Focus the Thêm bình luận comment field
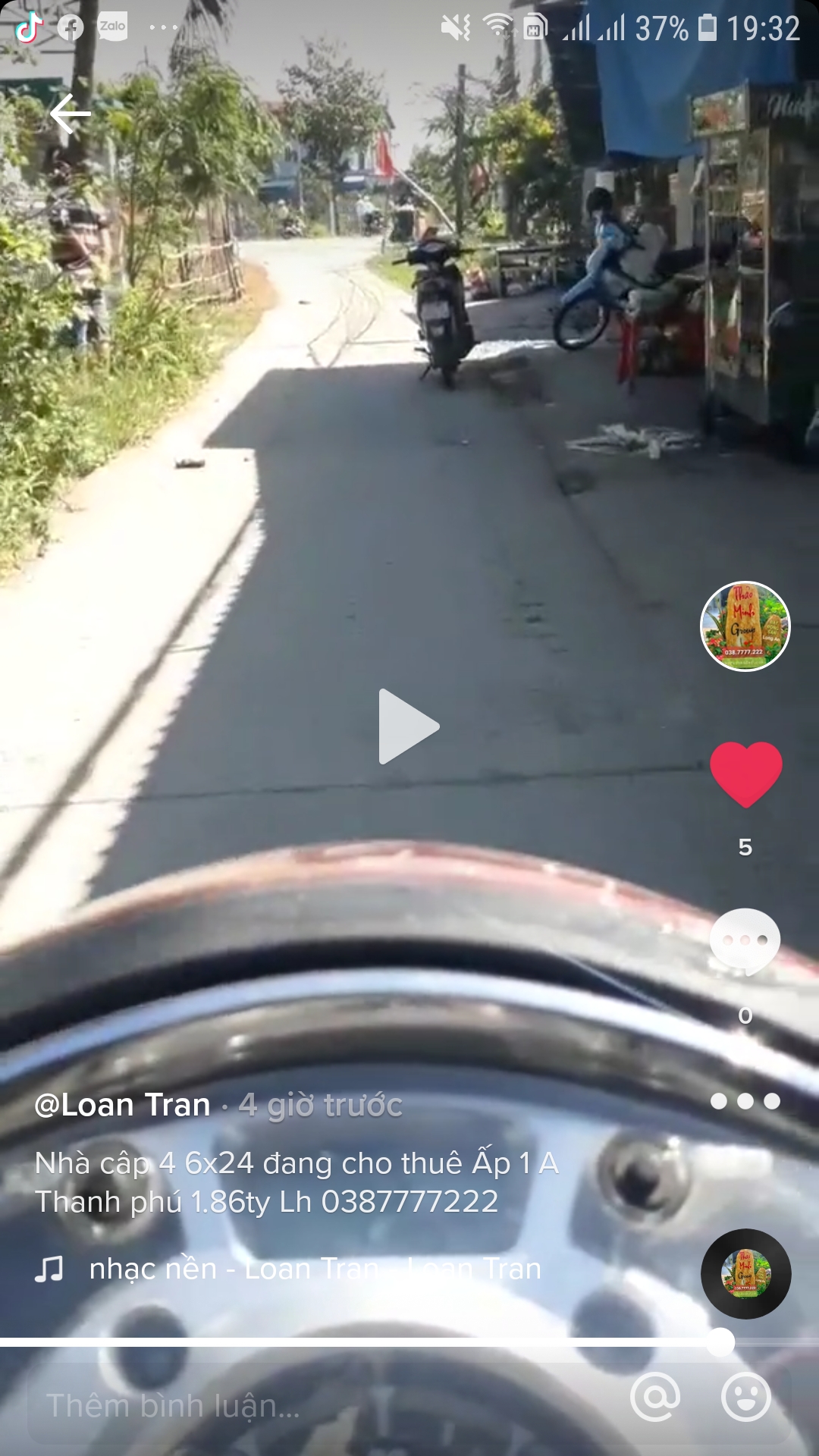 click(x=326, y=1406)
